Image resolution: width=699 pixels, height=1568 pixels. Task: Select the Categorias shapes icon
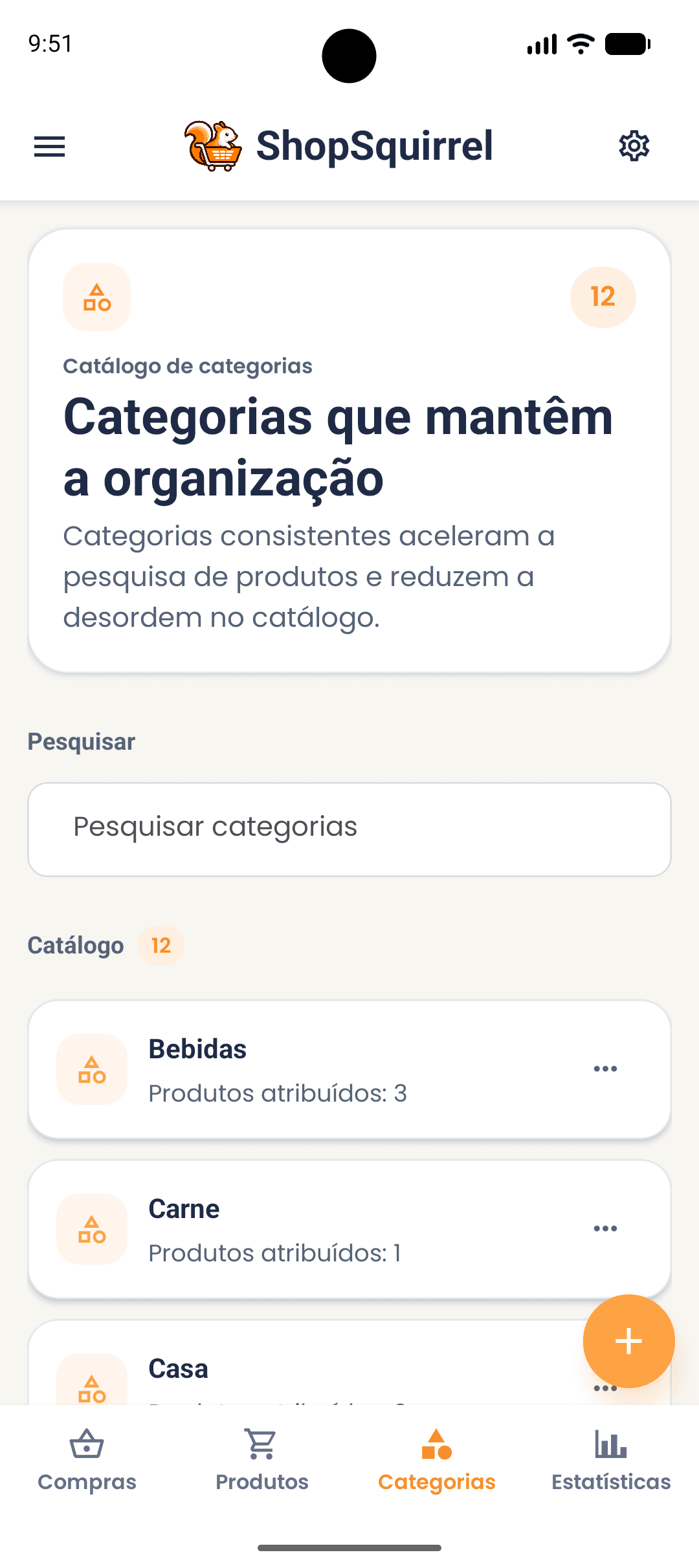pyautogui.click(x=436, y=1444)
